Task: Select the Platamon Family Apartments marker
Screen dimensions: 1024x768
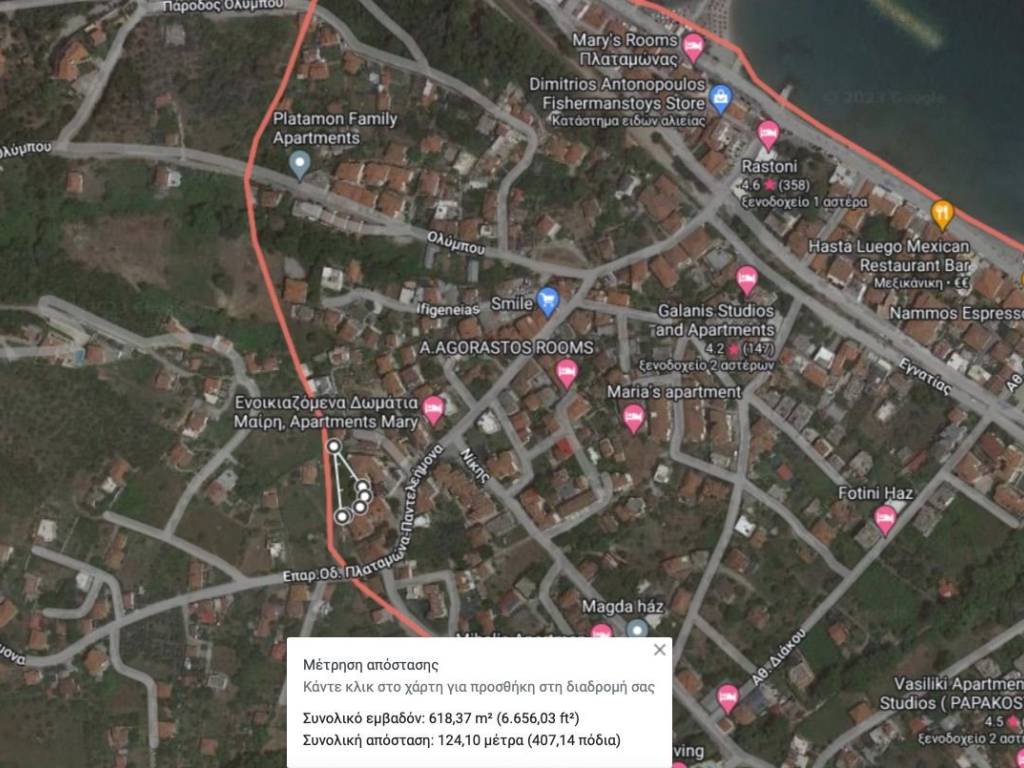Action: 298,163
